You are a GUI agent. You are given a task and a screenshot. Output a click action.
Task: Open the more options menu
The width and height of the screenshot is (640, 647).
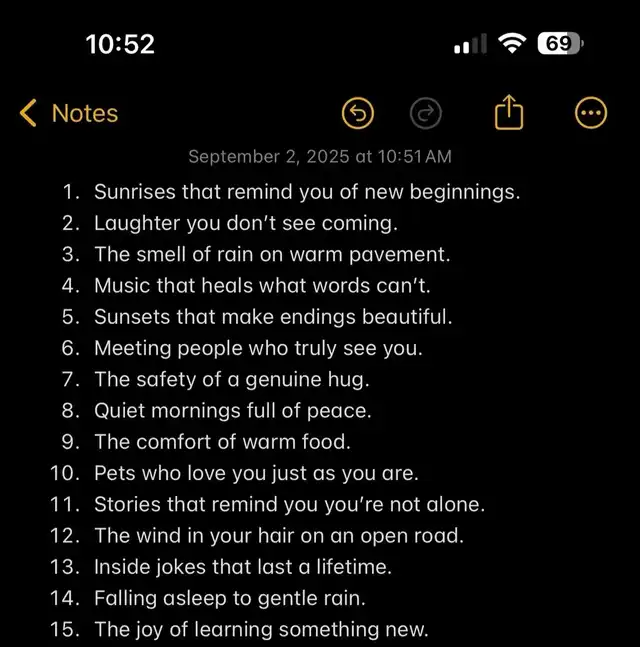pos(591,114)
